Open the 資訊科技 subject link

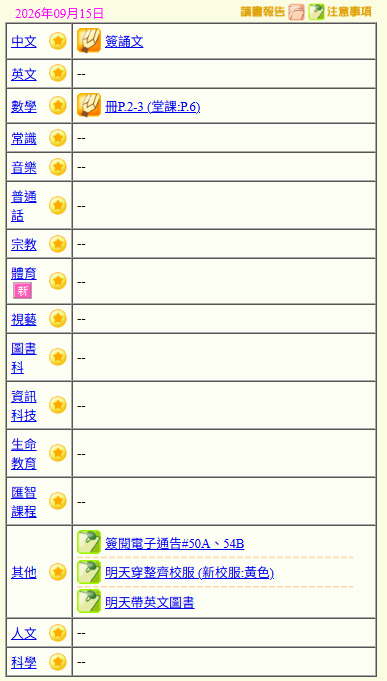click(x=24, y=406)
